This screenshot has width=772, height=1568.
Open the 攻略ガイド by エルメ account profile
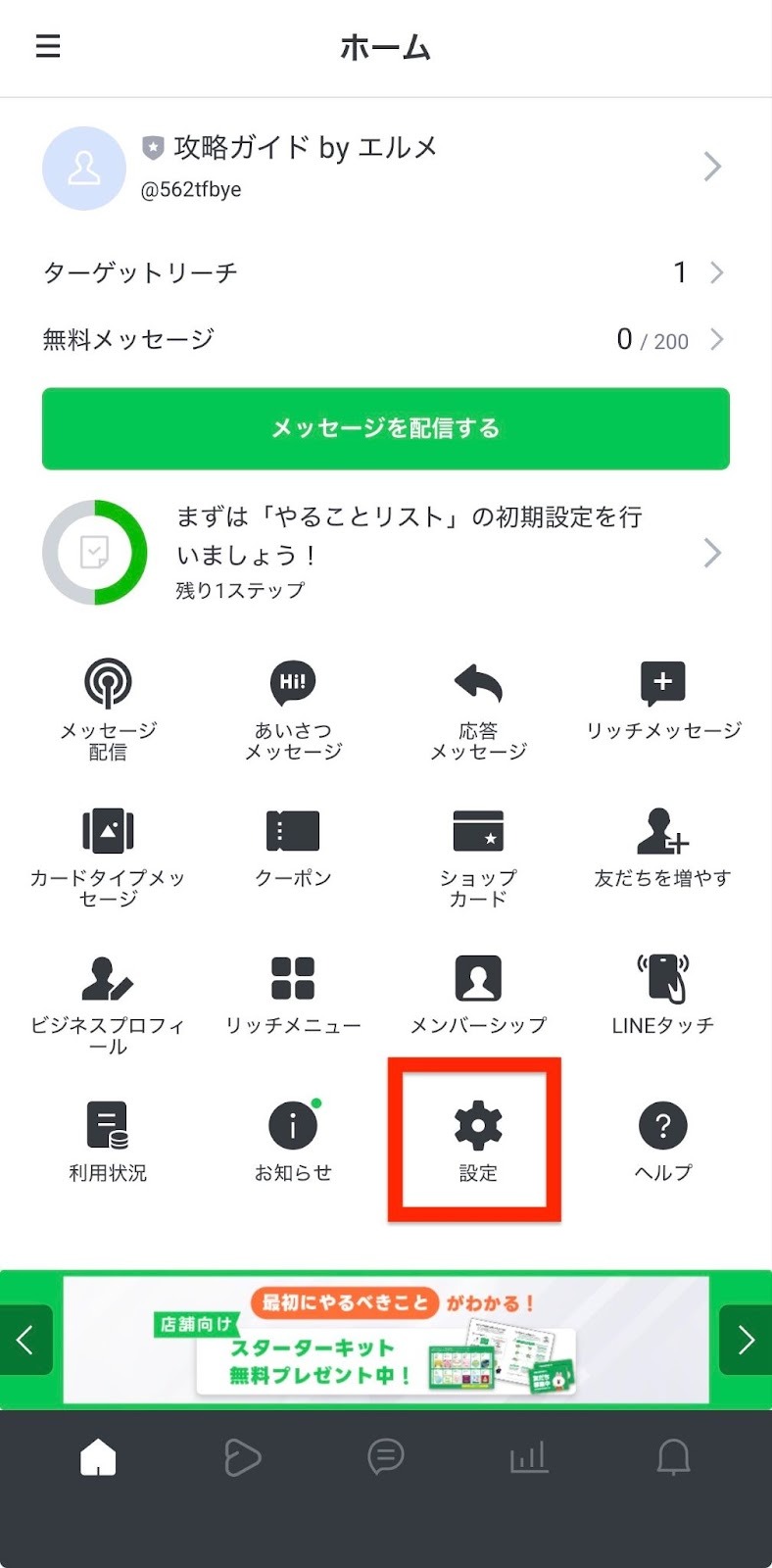point(382,168)
